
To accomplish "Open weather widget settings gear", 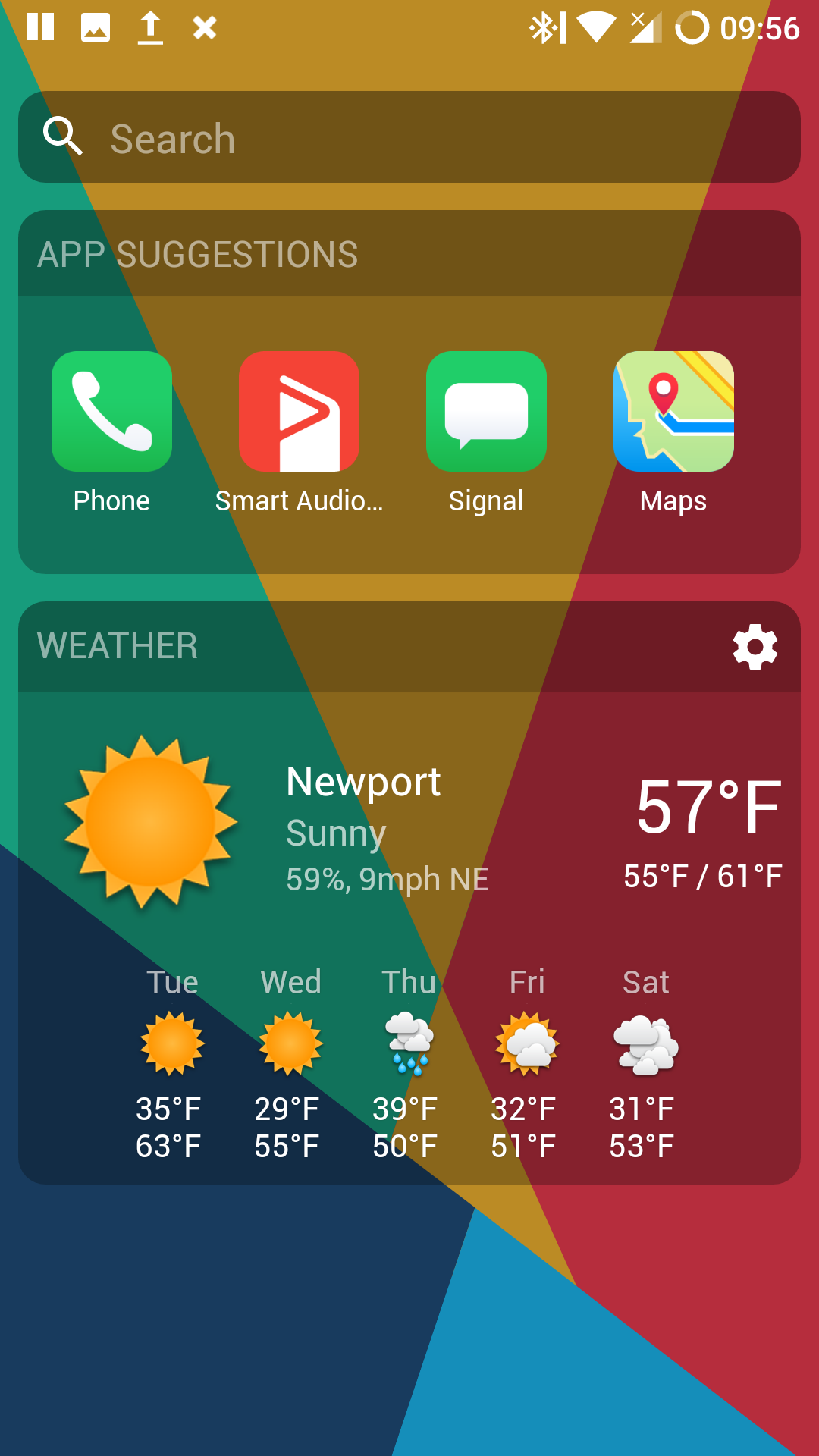I will click(755, 647).
